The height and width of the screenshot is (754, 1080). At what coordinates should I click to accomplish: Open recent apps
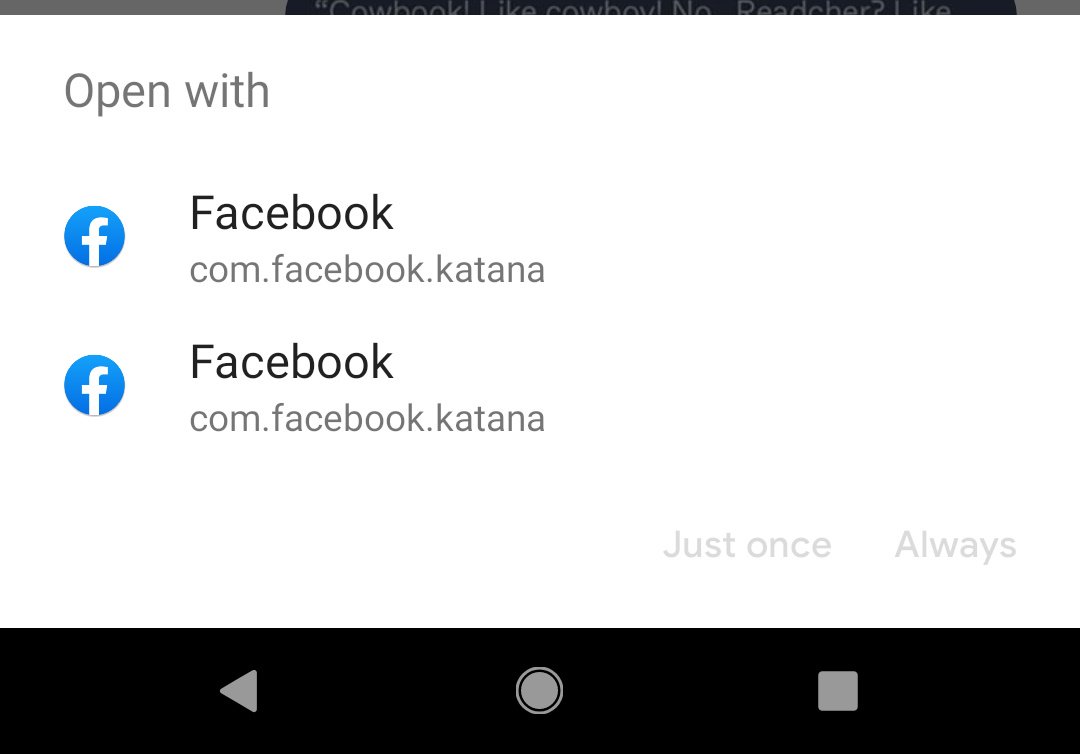[x=838, y=691]
